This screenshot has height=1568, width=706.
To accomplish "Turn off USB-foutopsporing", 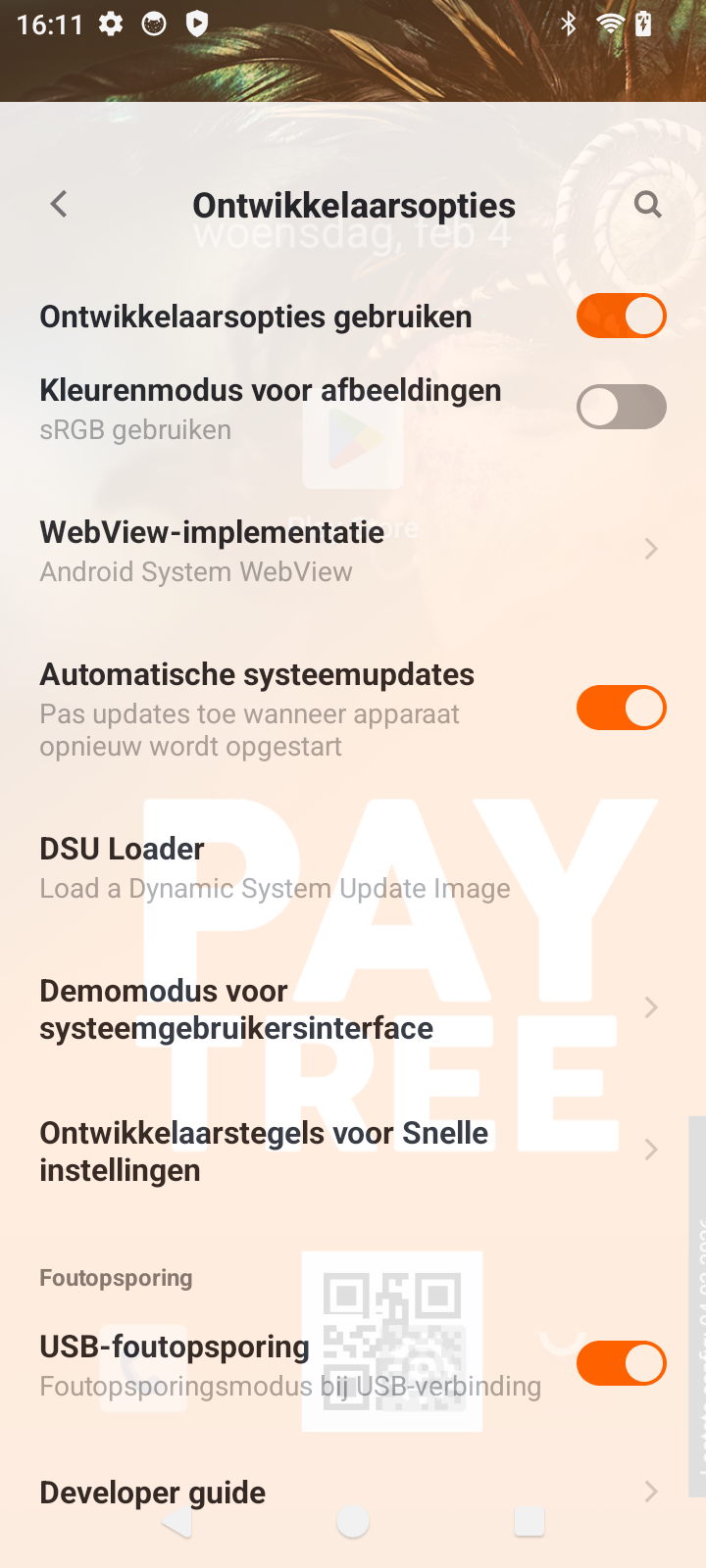I will tap(622, 1362).
